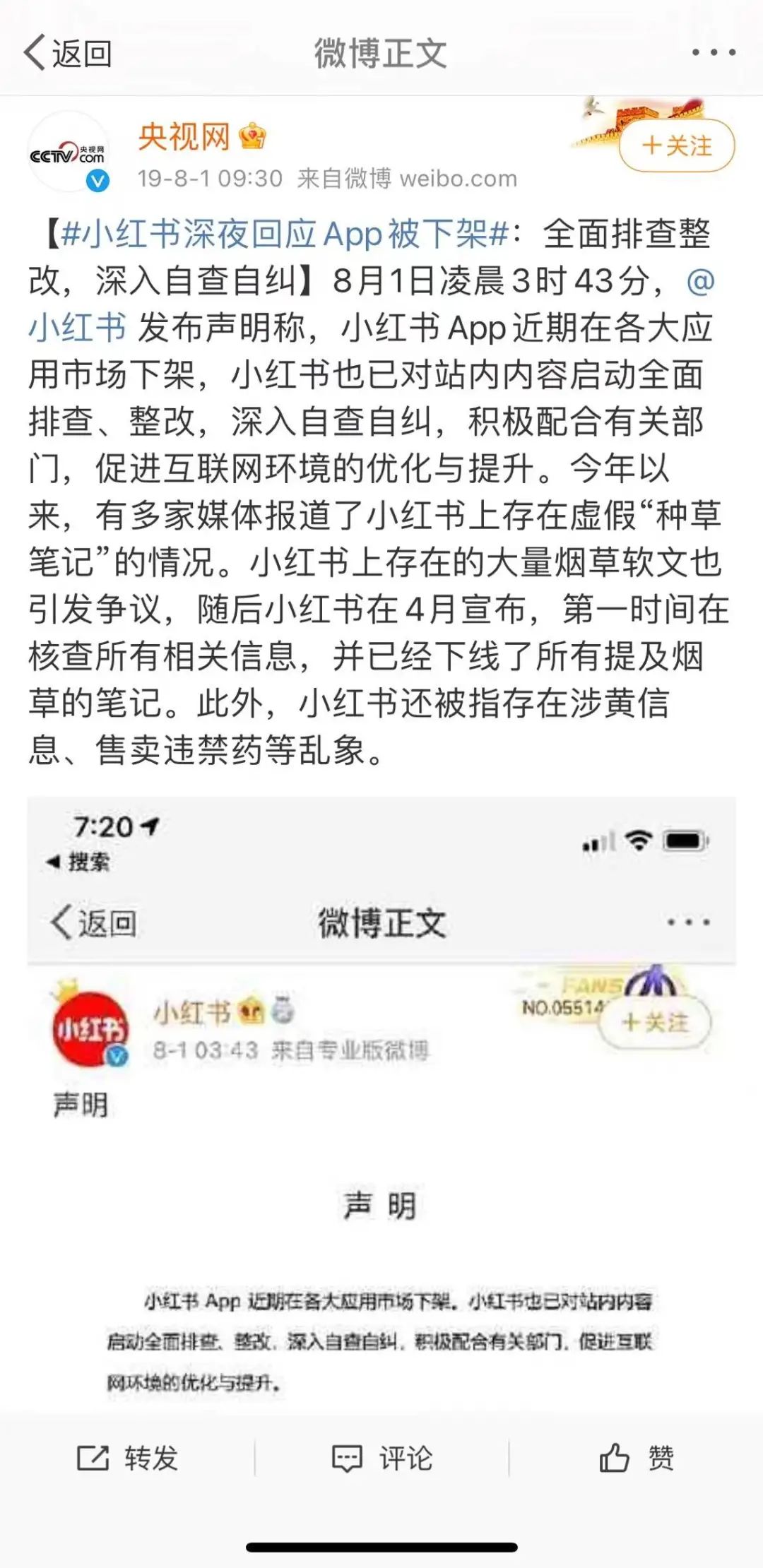Follow 央视网 with the 关注 button
The height and width of the screenshot is (1568, 763).
point(677,146)
